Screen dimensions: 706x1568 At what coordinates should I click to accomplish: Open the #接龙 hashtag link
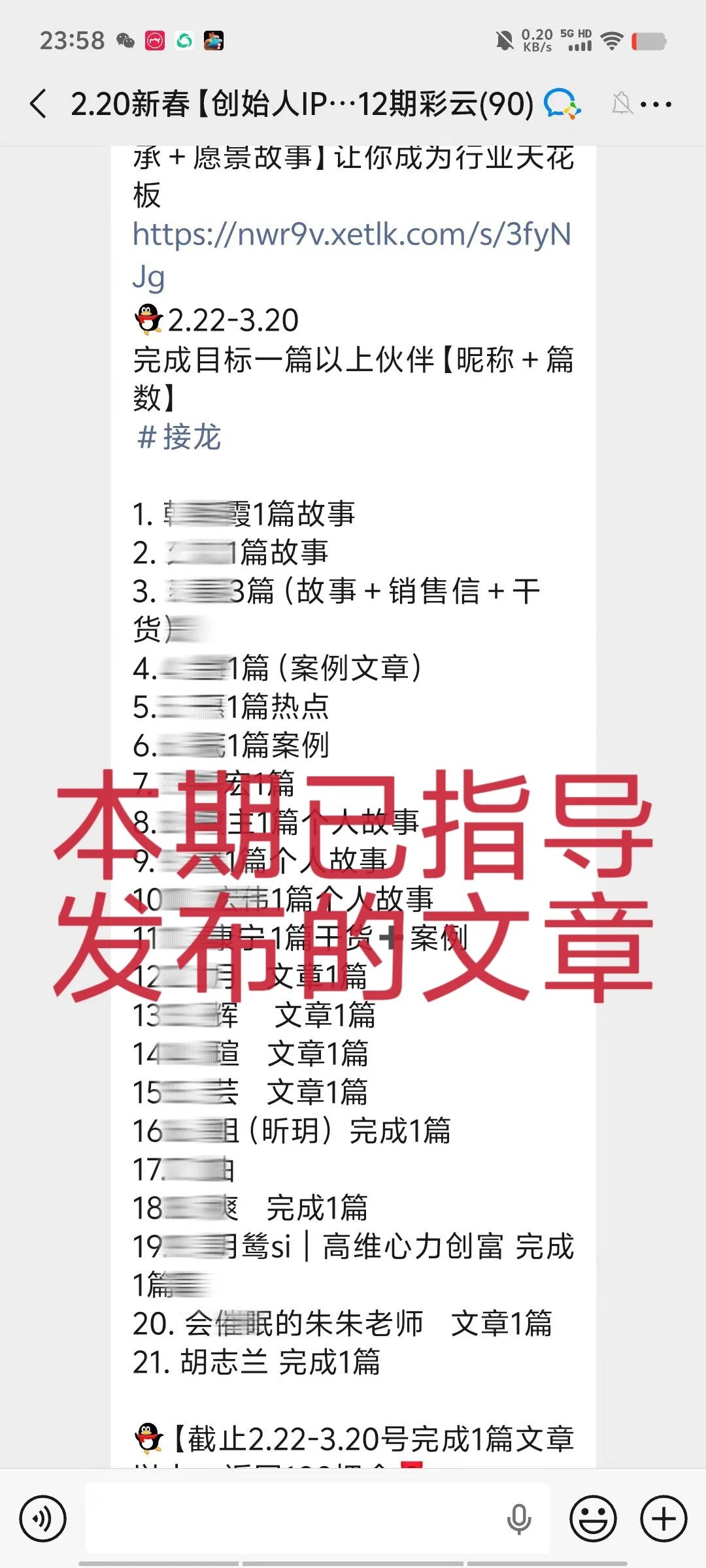[180, 437]
